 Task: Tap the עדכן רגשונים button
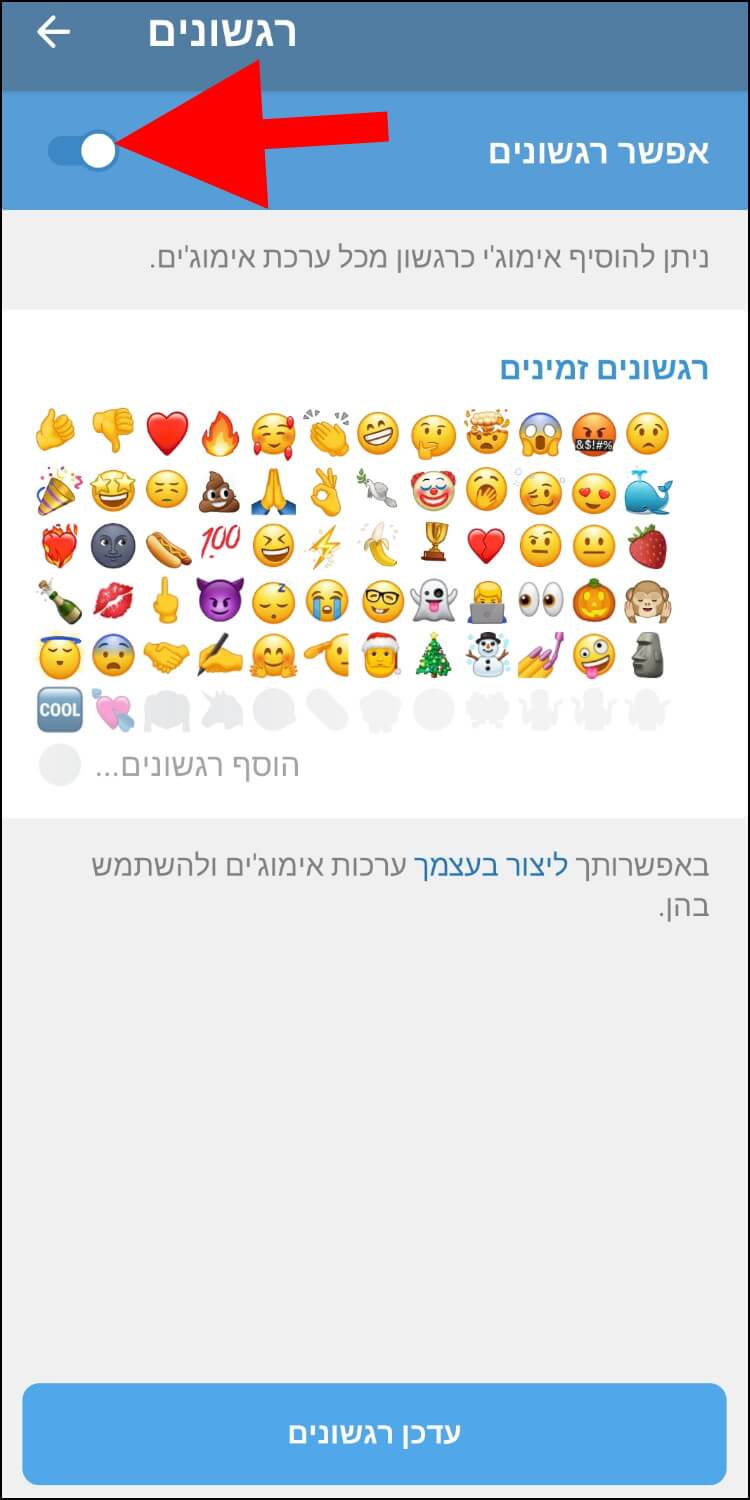(x=374, y=1433)
